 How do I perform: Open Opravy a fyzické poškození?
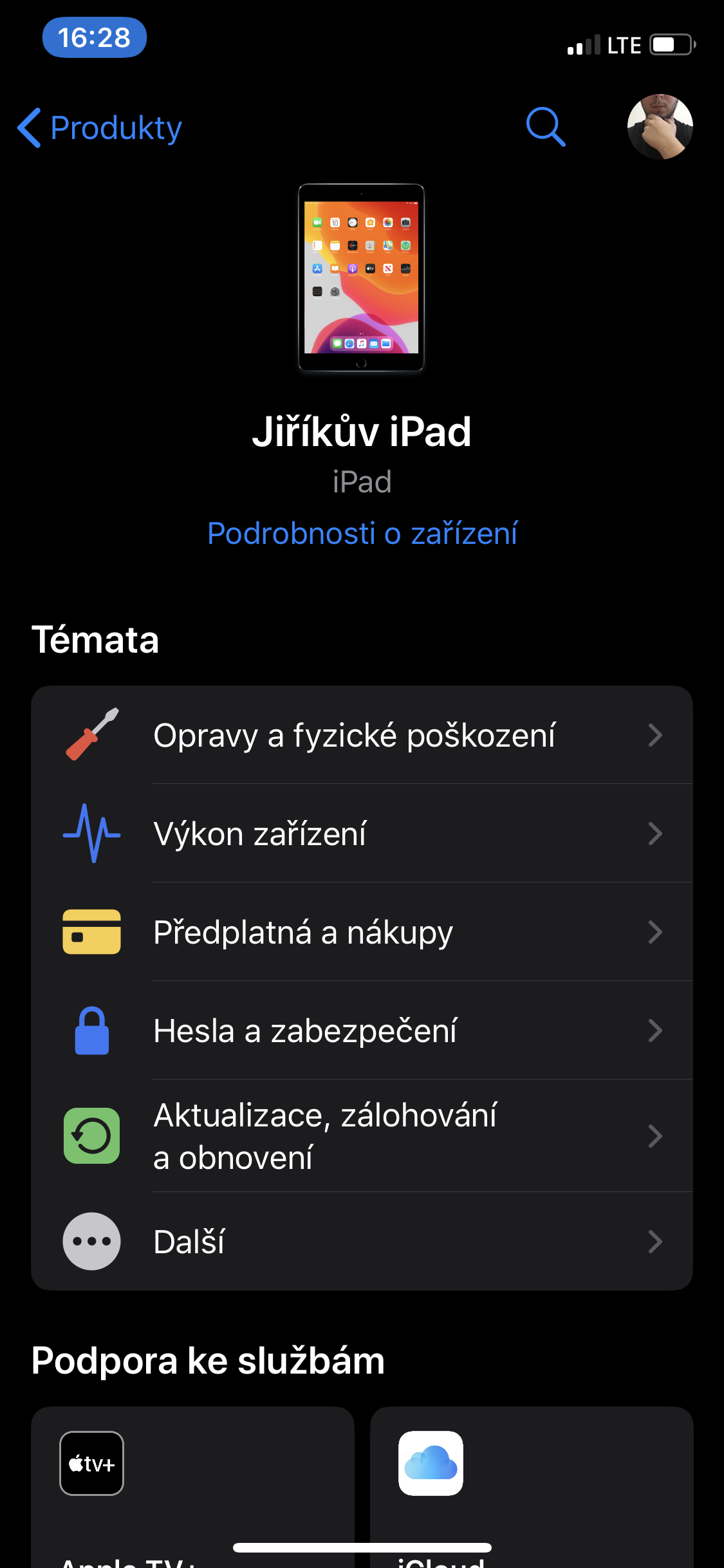point(362,735)
